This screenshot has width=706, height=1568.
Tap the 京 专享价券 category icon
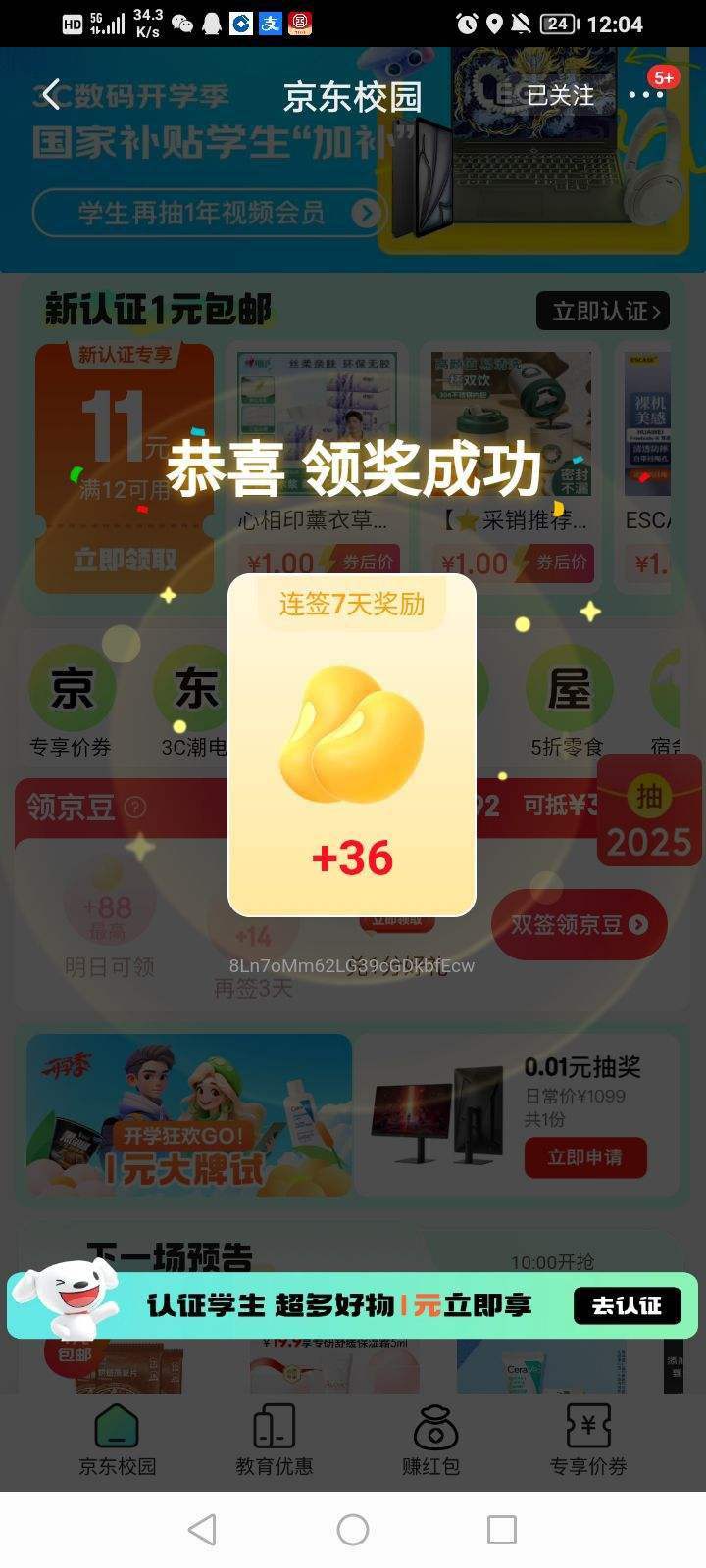pyautogui.click(x=71, y=689)
